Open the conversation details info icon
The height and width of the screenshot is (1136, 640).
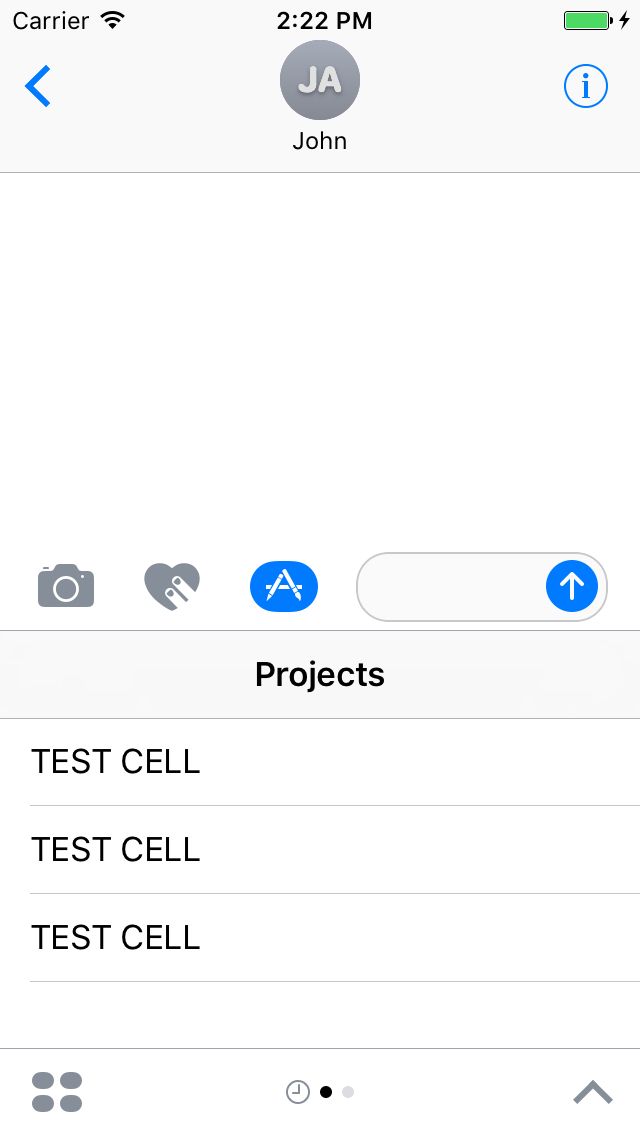[x=586, y=87]
